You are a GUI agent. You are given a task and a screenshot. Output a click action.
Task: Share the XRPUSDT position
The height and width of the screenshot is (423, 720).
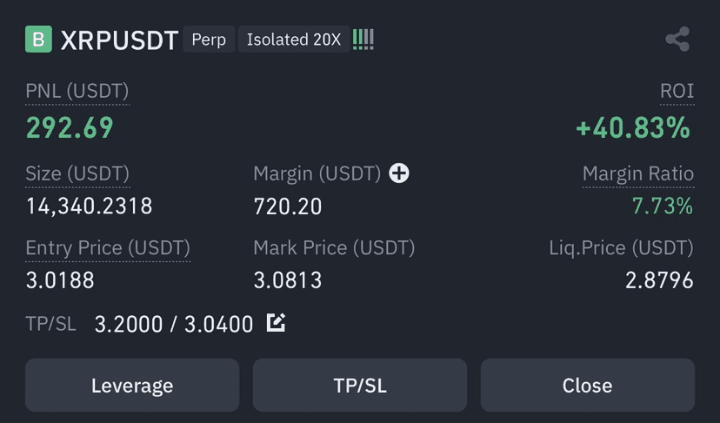tap(677, 40)
